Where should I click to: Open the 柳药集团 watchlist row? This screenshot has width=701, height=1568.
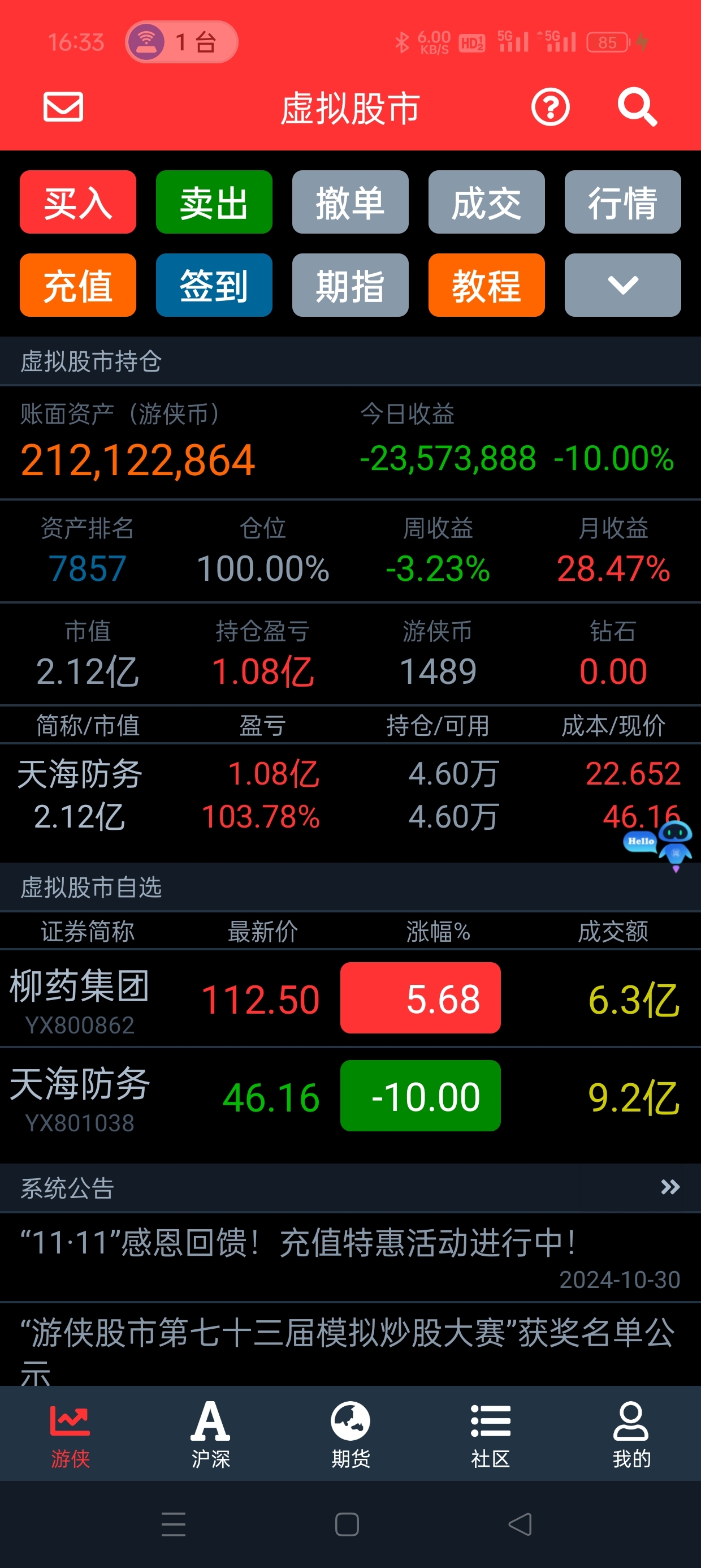pos(350,998)
